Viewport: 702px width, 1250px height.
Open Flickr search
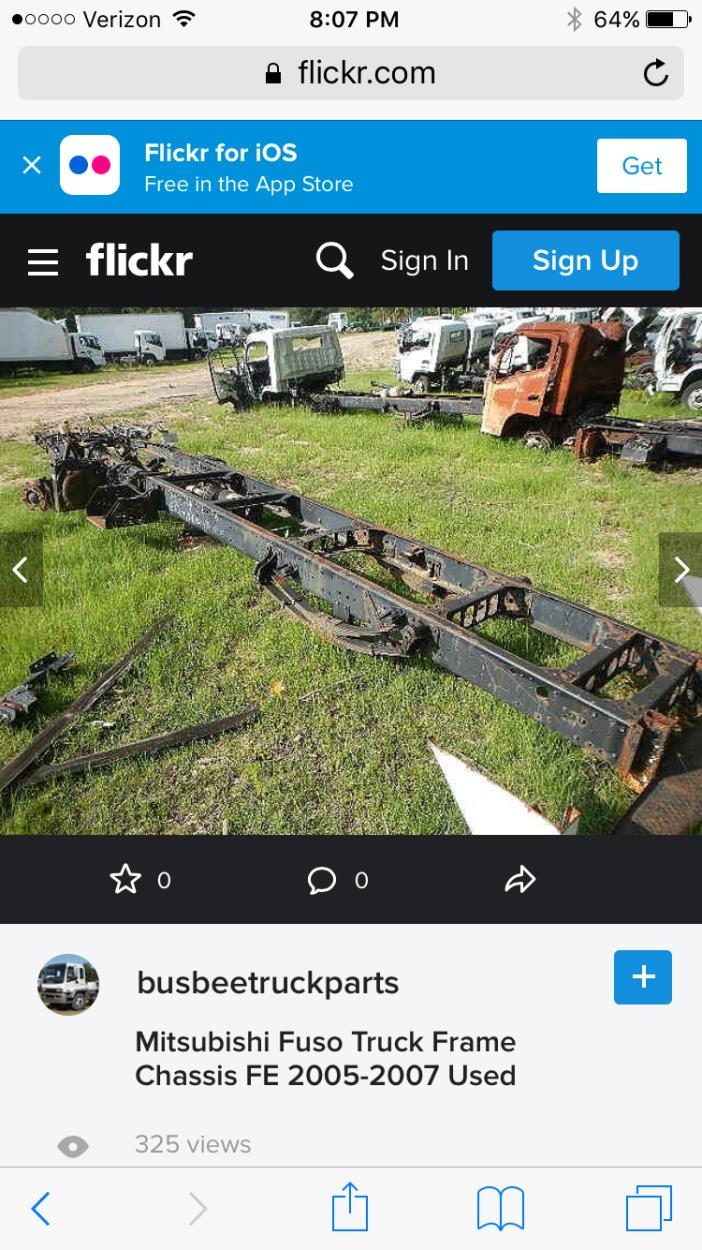click(x=335, y=261)
